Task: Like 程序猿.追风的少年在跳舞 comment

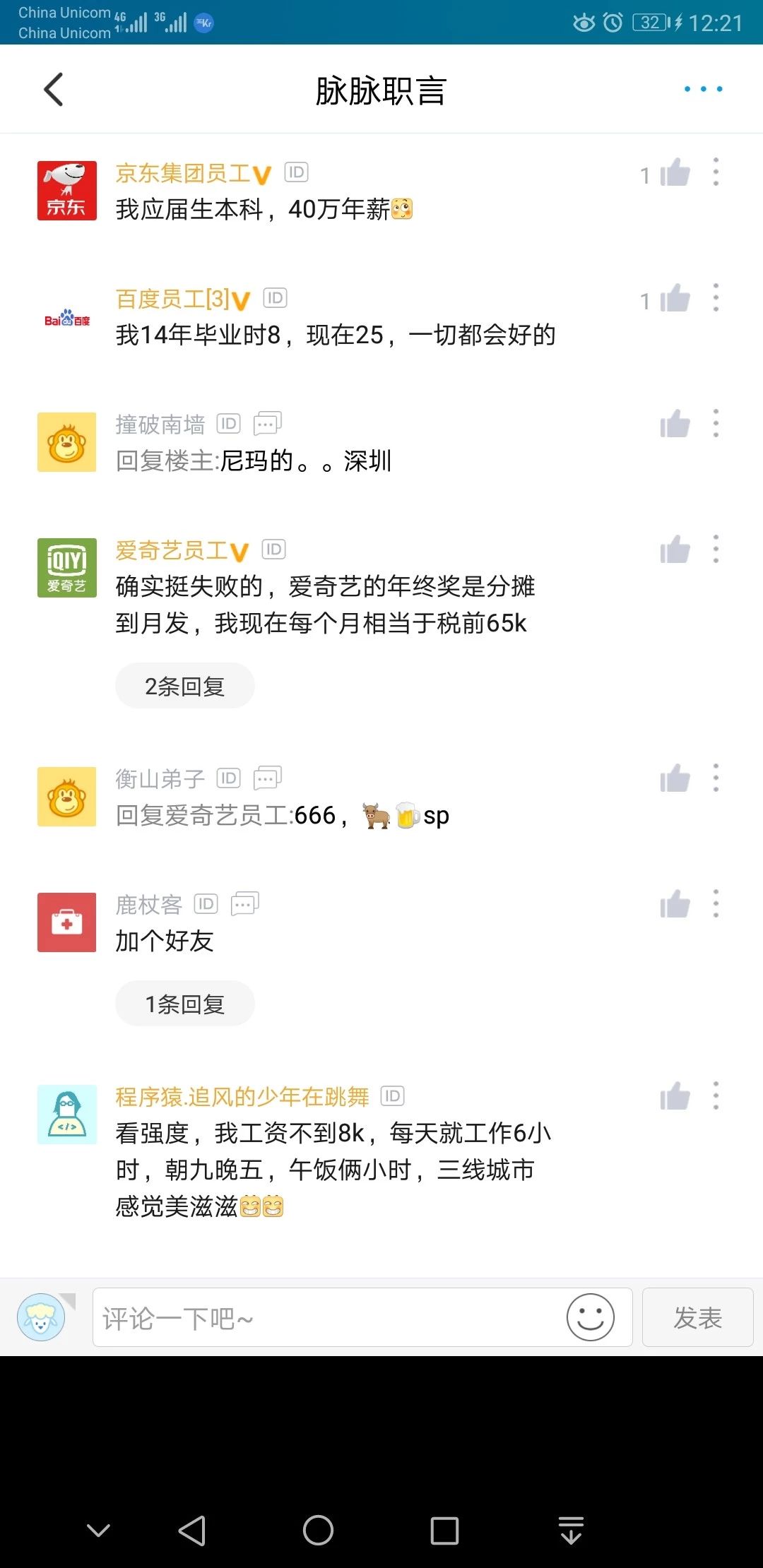Action: pos(675,1096)
